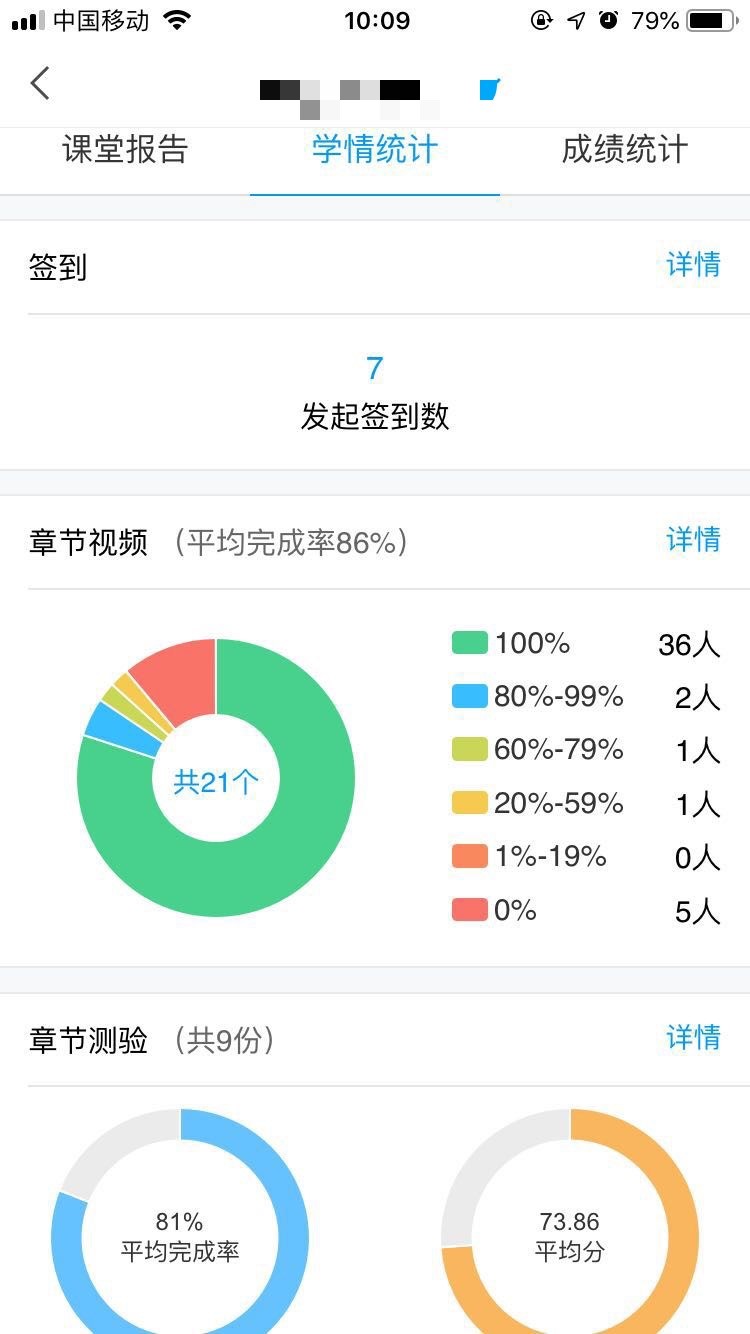The height and width of the screenshot is (1334, 750).
Task: View 详情 for the 签到 section
Action: (x=694, y=264)
